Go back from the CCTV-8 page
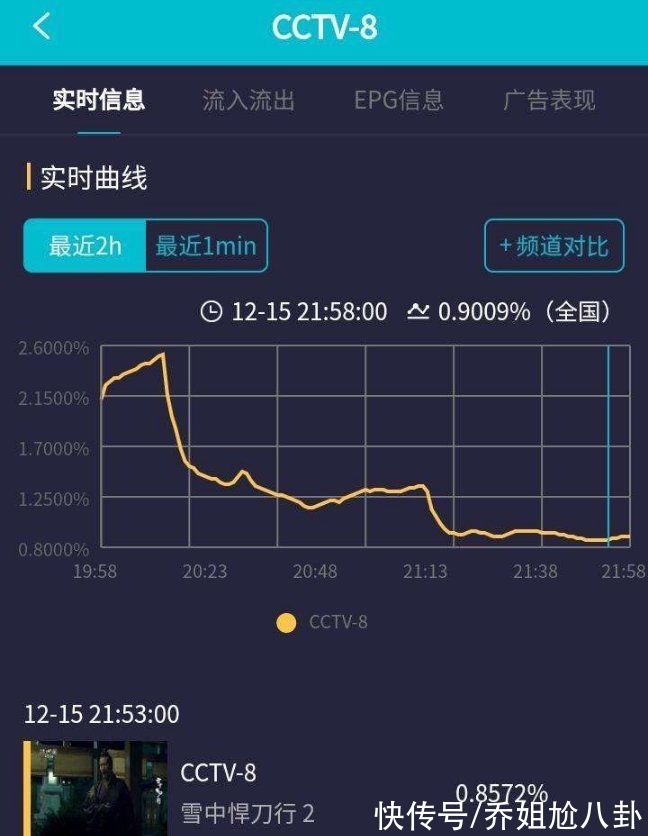 [x=41, y=27]
